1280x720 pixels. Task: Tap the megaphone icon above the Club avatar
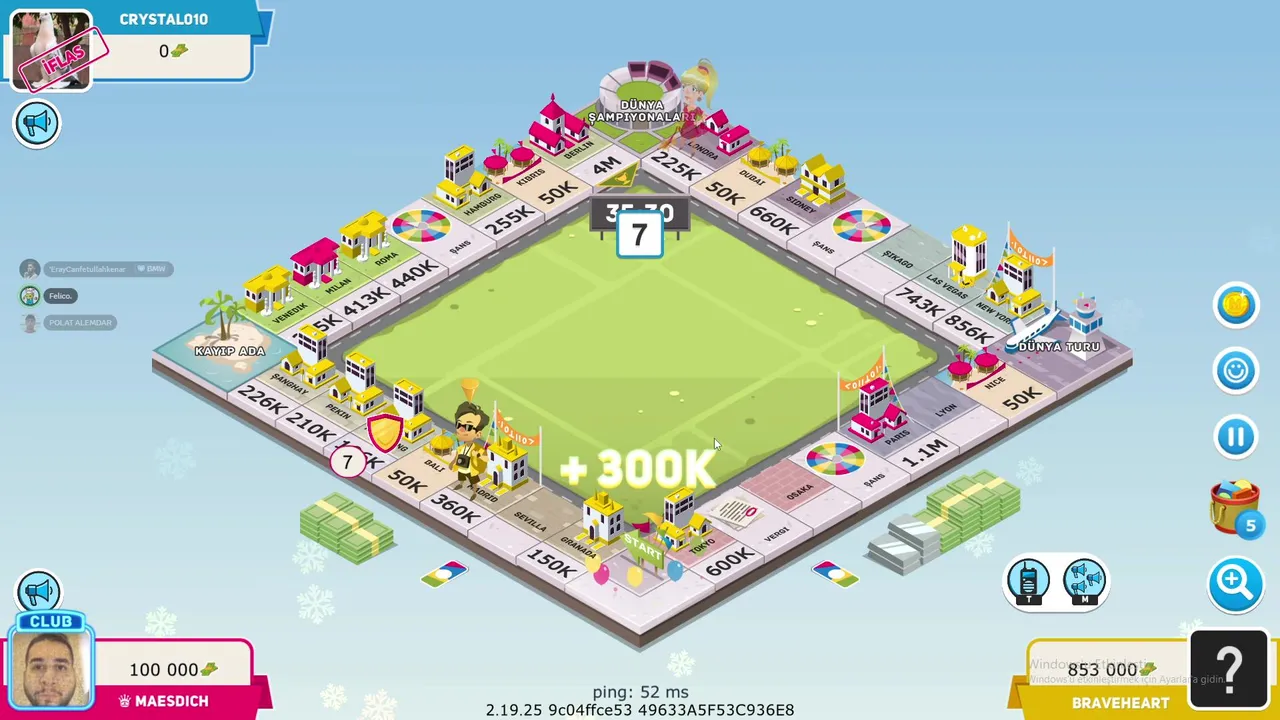click(38, 591)
